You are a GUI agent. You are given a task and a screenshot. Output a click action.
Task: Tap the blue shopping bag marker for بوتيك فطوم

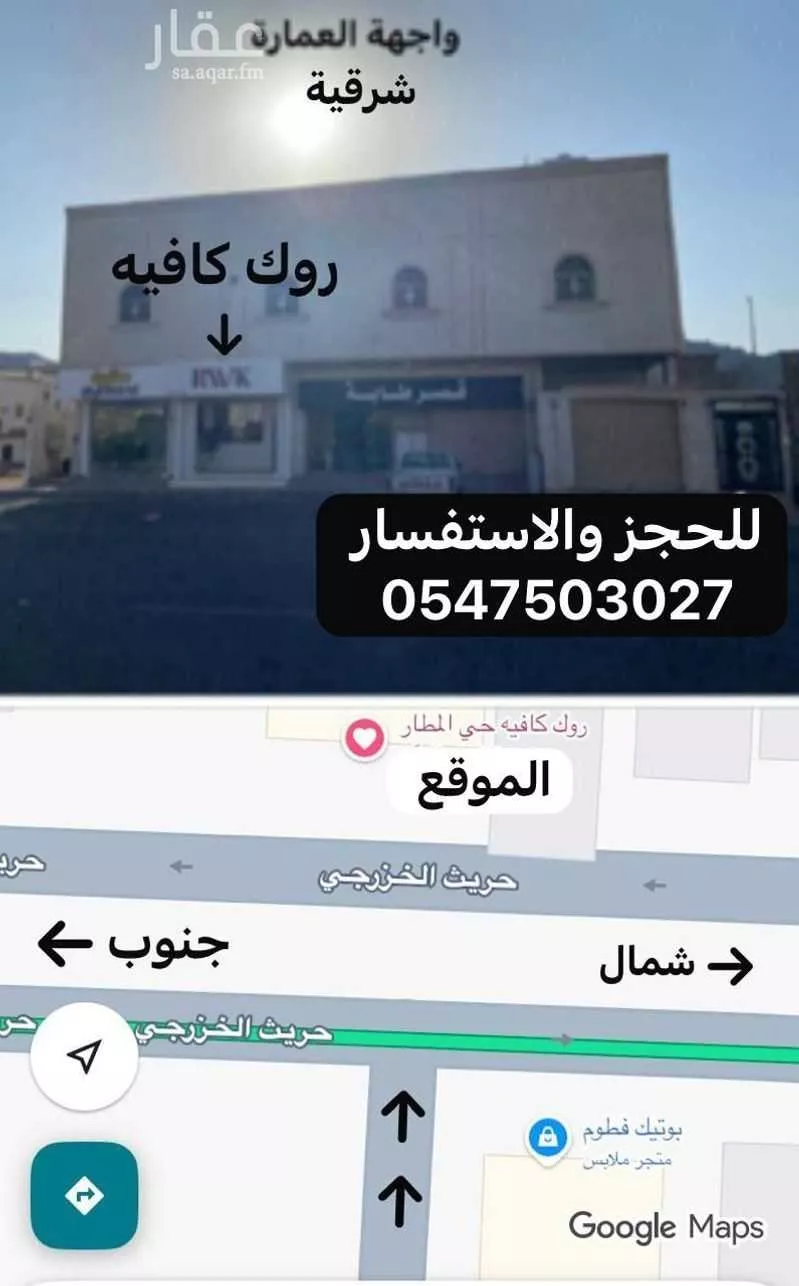(545, 1137)
